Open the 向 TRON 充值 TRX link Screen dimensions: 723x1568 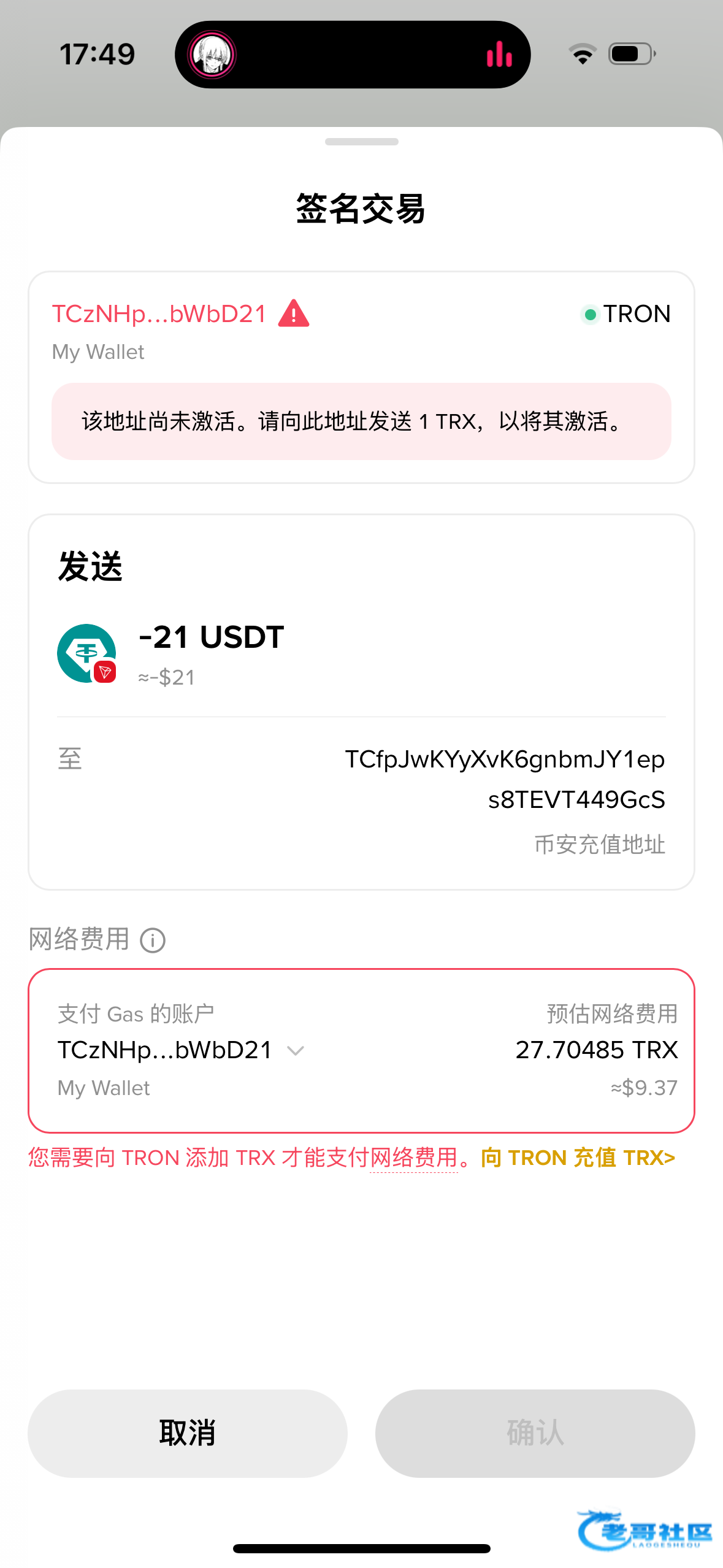[x=578, y=1158]
